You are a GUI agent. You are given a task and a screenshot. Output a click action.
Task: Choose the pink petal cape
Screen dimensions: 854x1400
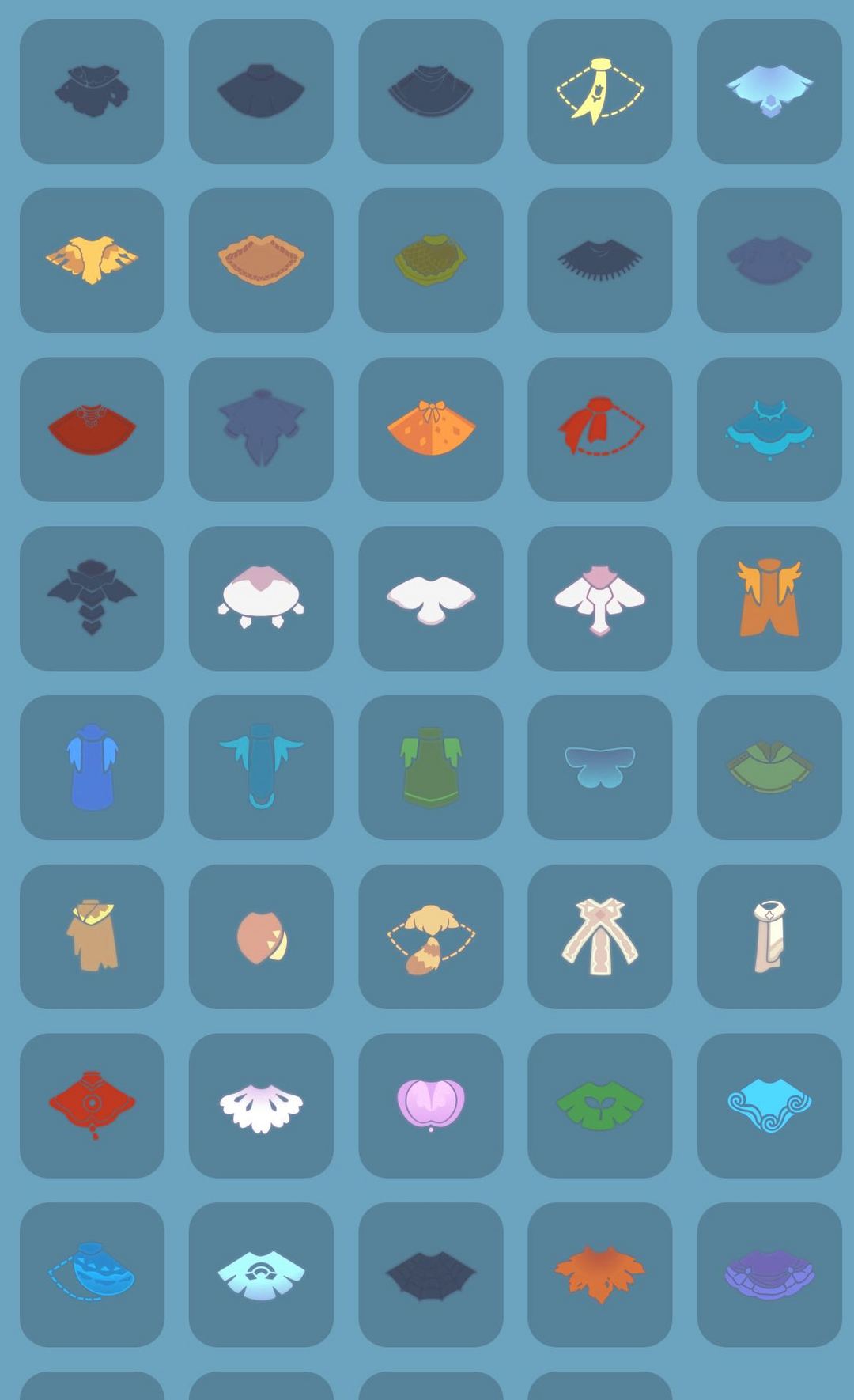click(430, 1106)
